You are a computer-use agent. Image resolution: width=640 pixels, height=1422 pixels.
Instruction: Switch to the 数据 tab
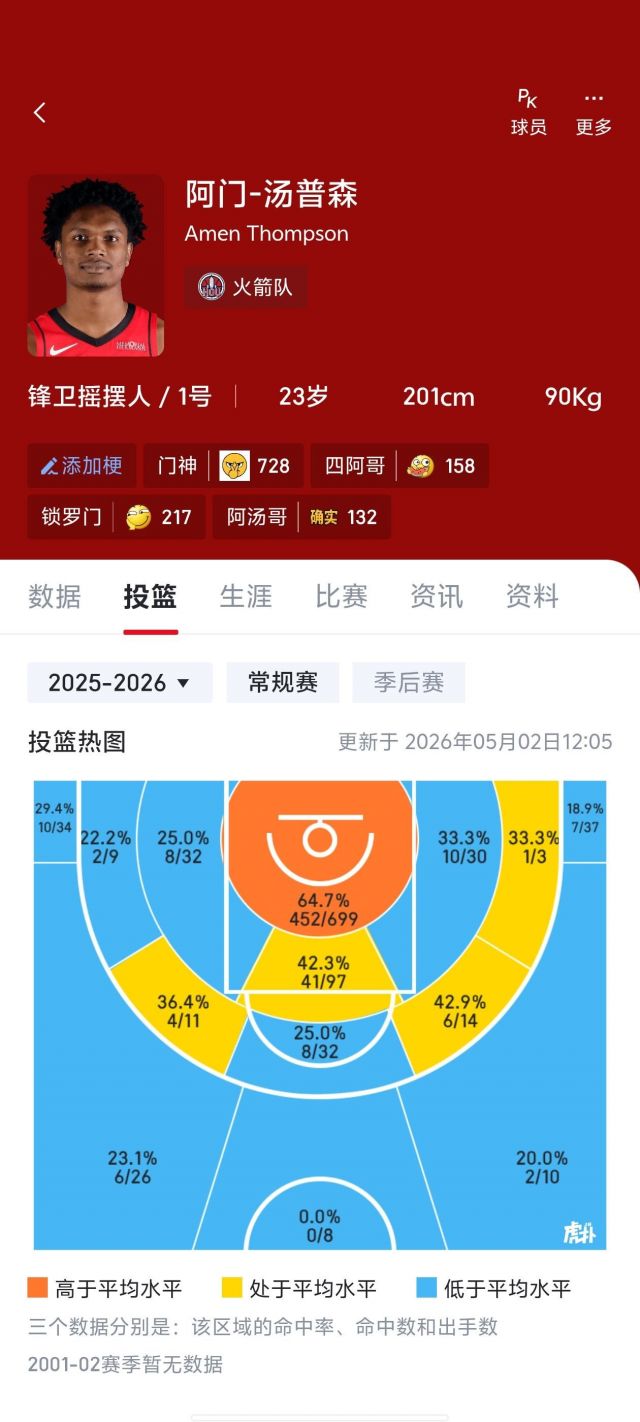click(55, 597)
